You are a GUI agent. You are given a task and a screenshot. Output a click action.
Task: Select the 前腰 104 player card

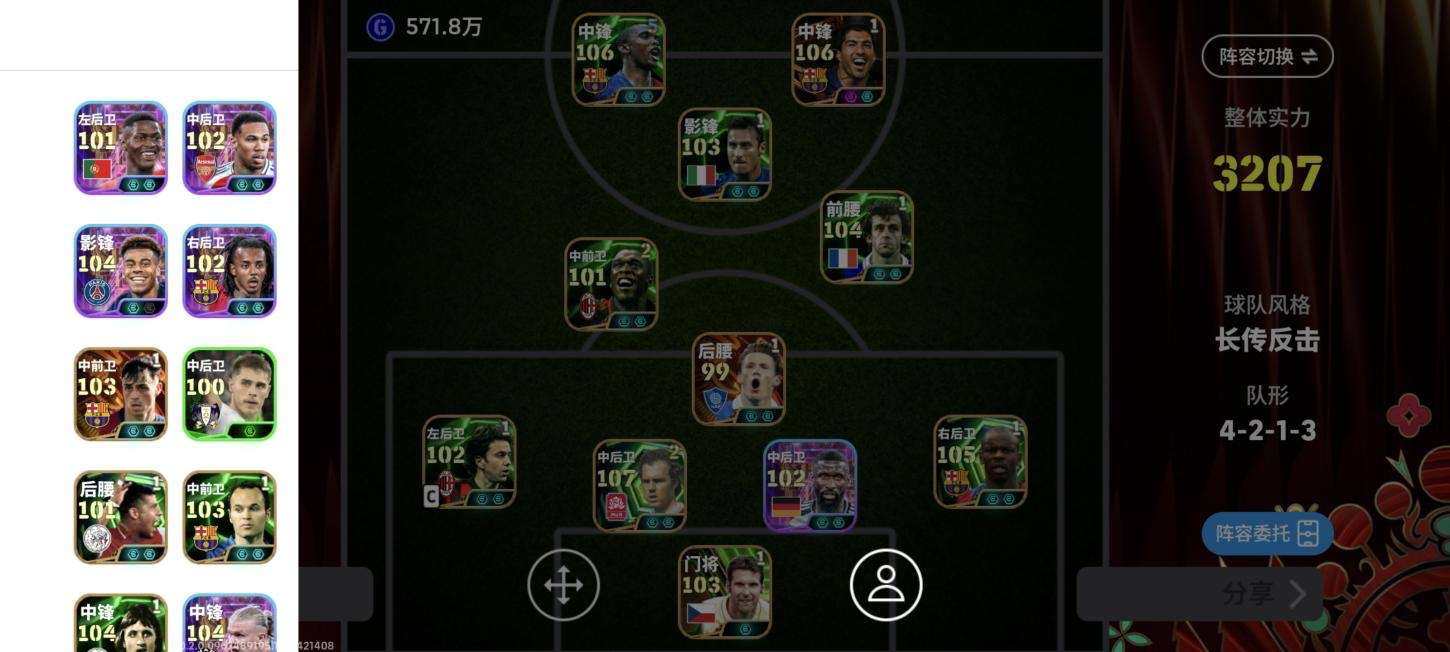[x=867, y=238]
